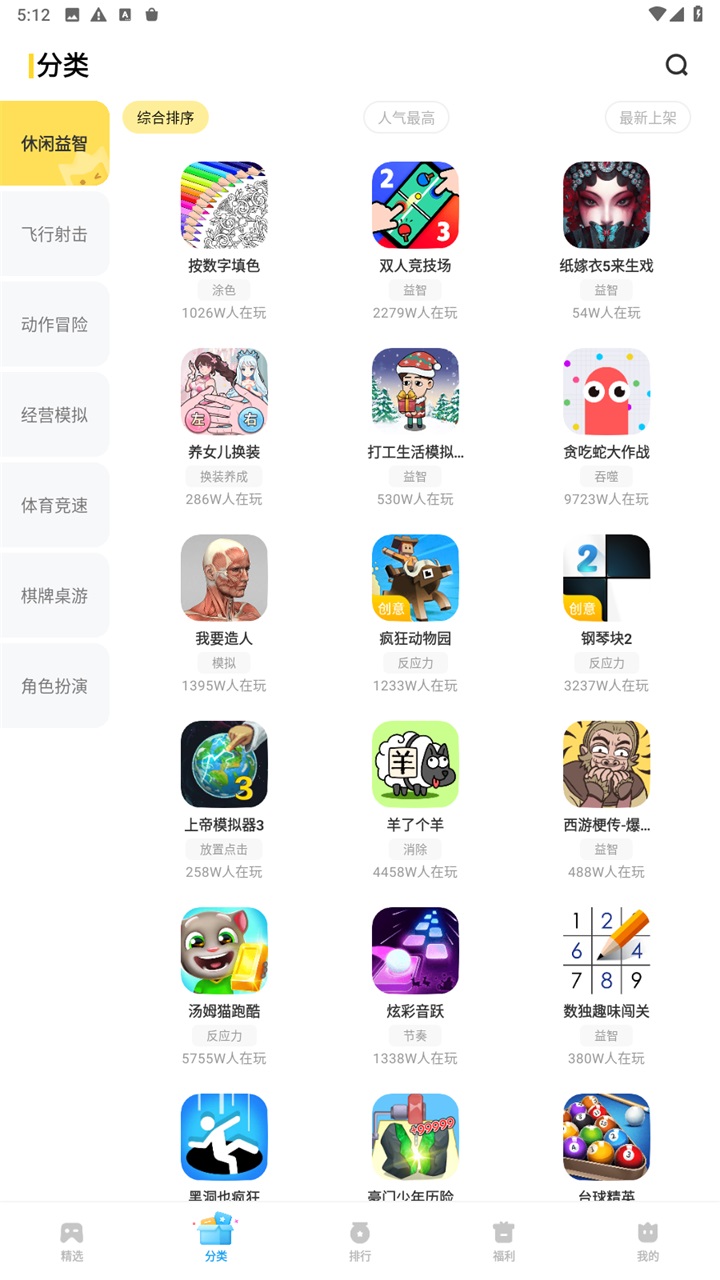Select the 动作冒险 category
The width and height of the screenshot is (720, 1280).
click(55, 324)
